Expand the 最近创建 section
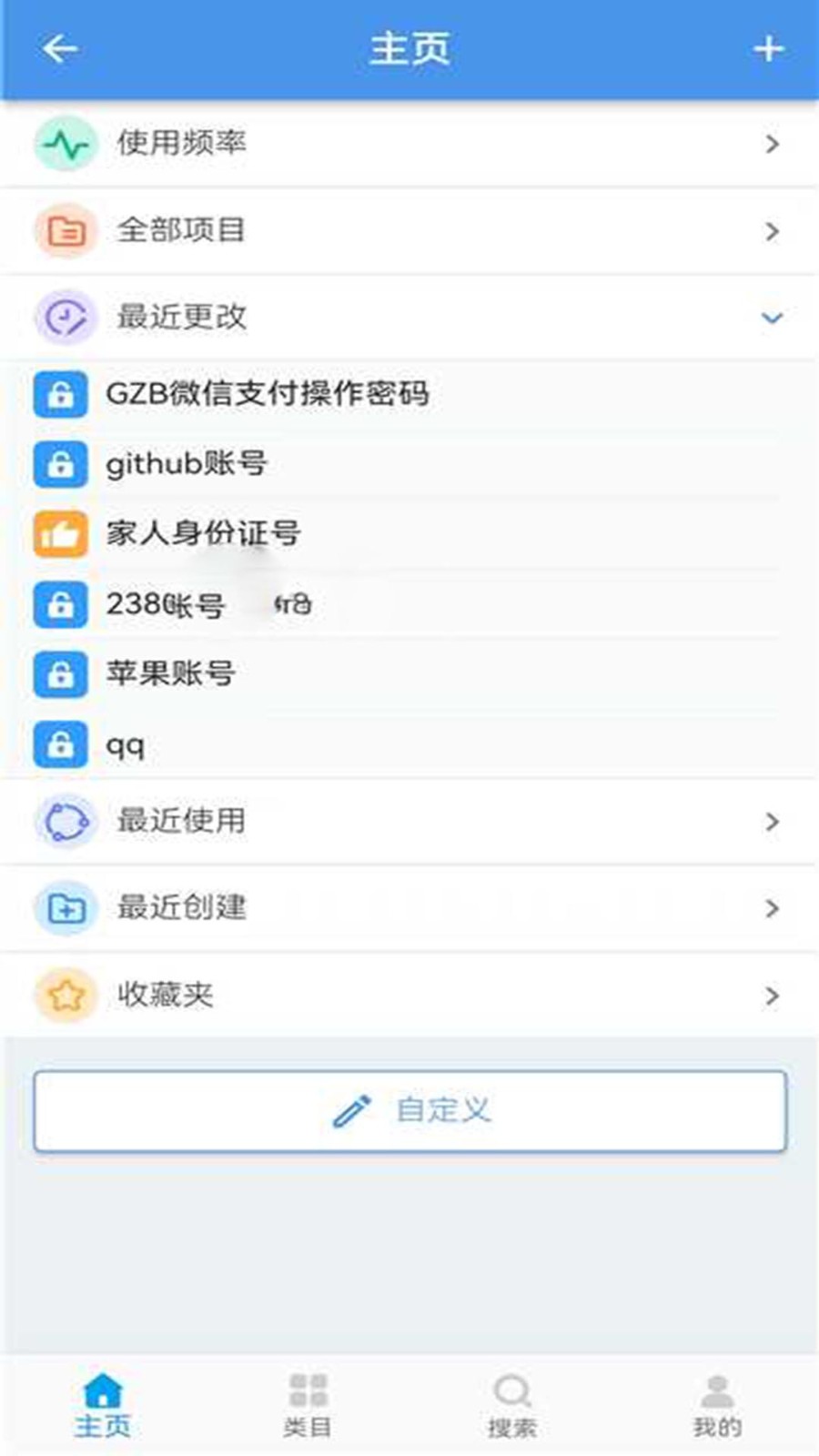This screenshot has width=819, height=1456. point(772,908)
